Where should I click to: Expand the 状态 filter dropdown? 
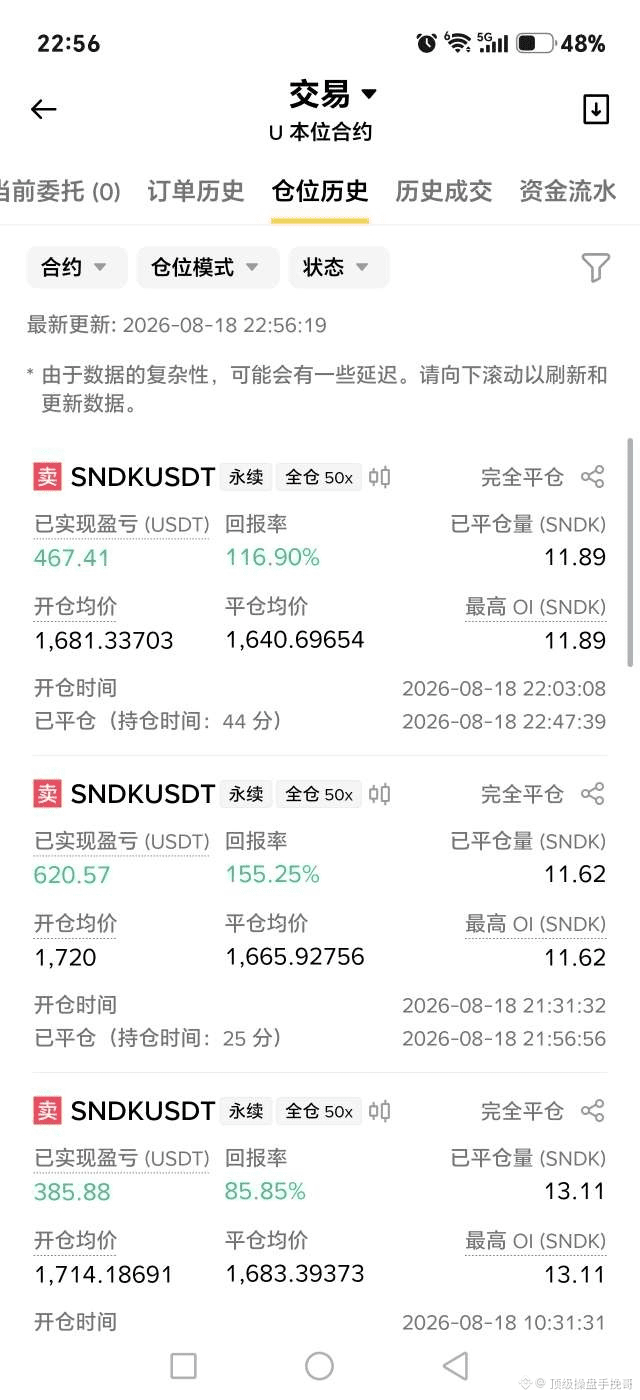[x=338, y=267]
